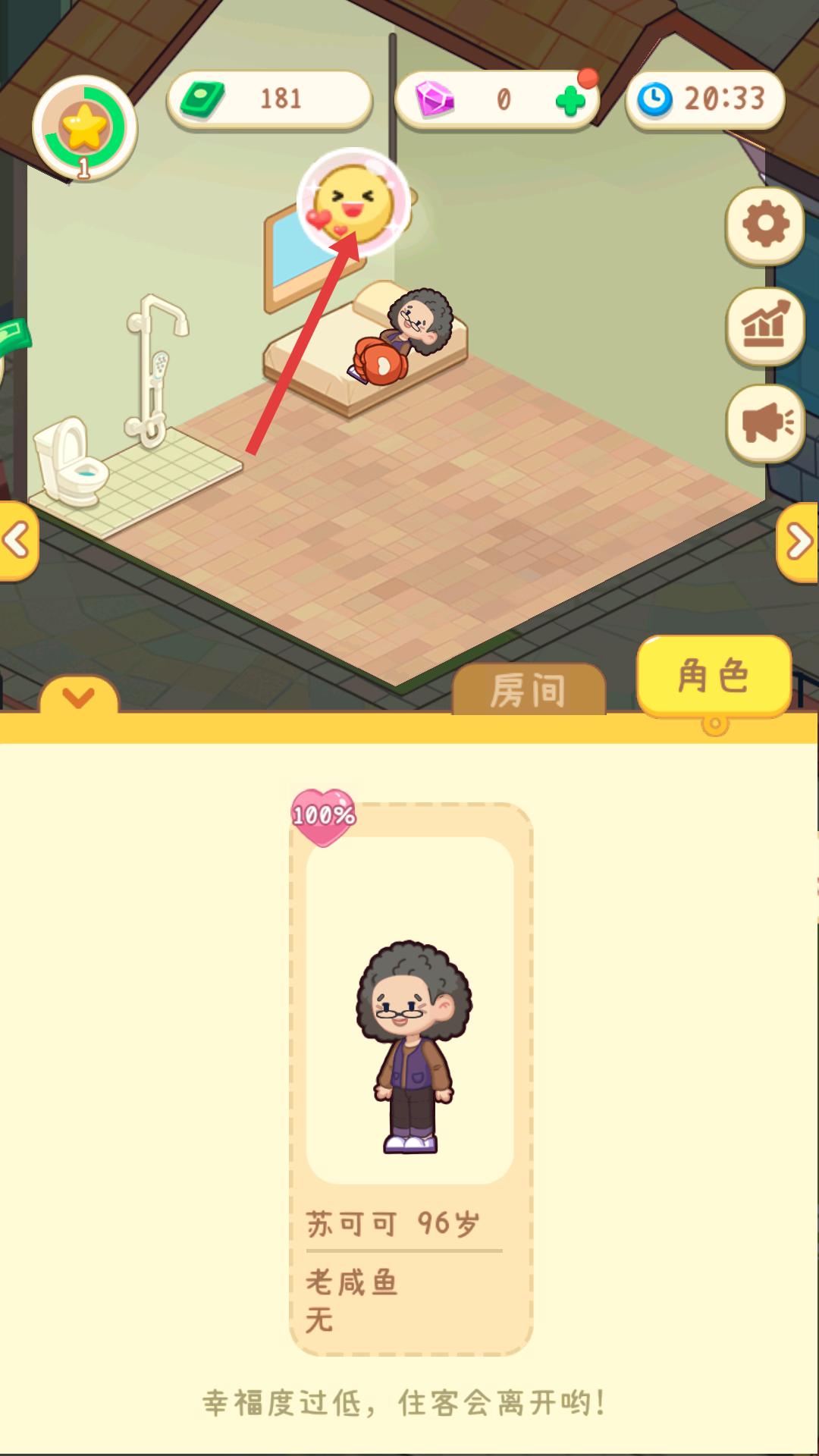Collapse the bottom panel with down chevron
The width and height of the screenshot is (819, 1456).
[x=79, y=697]
